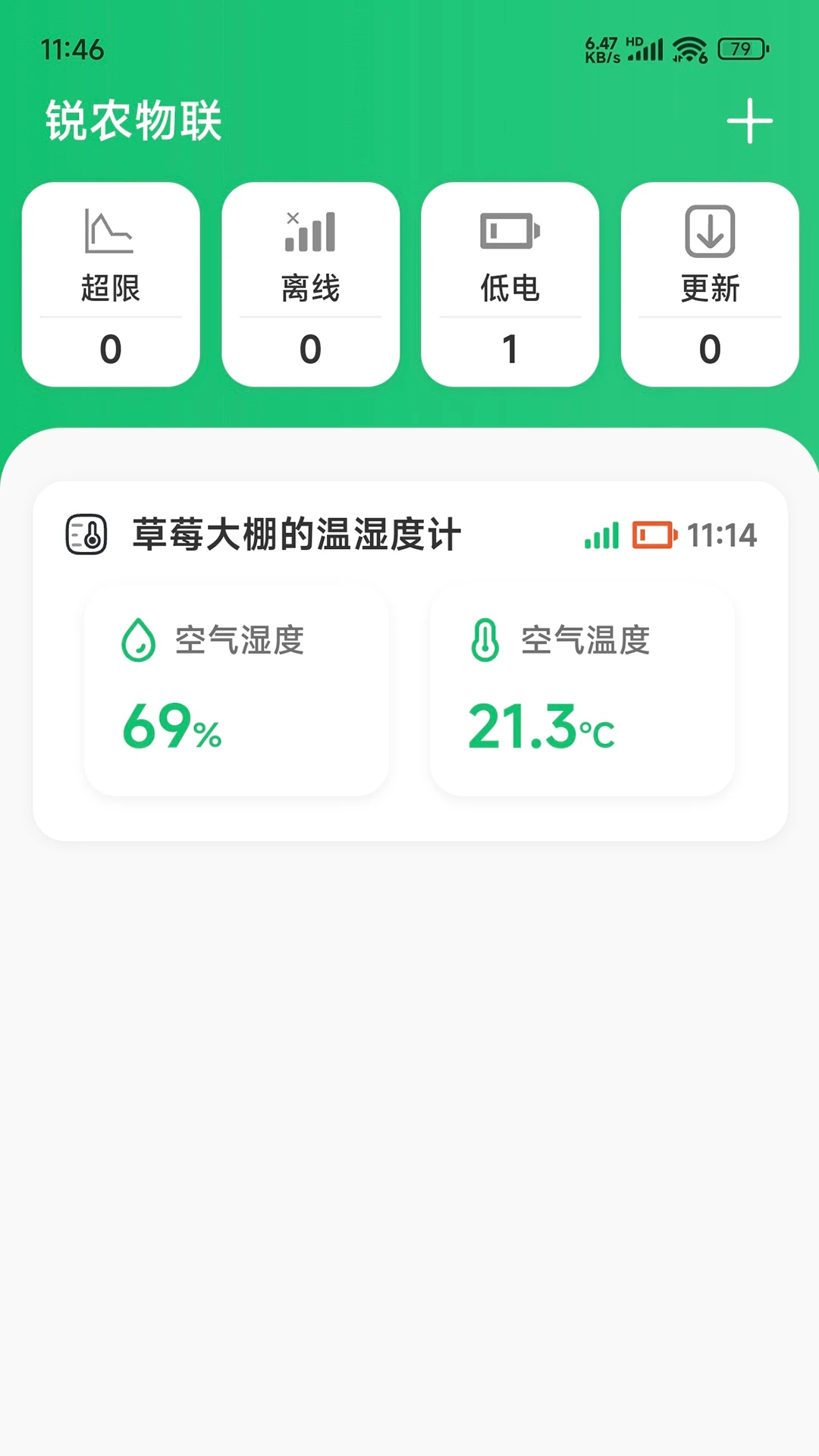Tap the 锐农物联 app title
819x1456 pixels.
[131, 121]
